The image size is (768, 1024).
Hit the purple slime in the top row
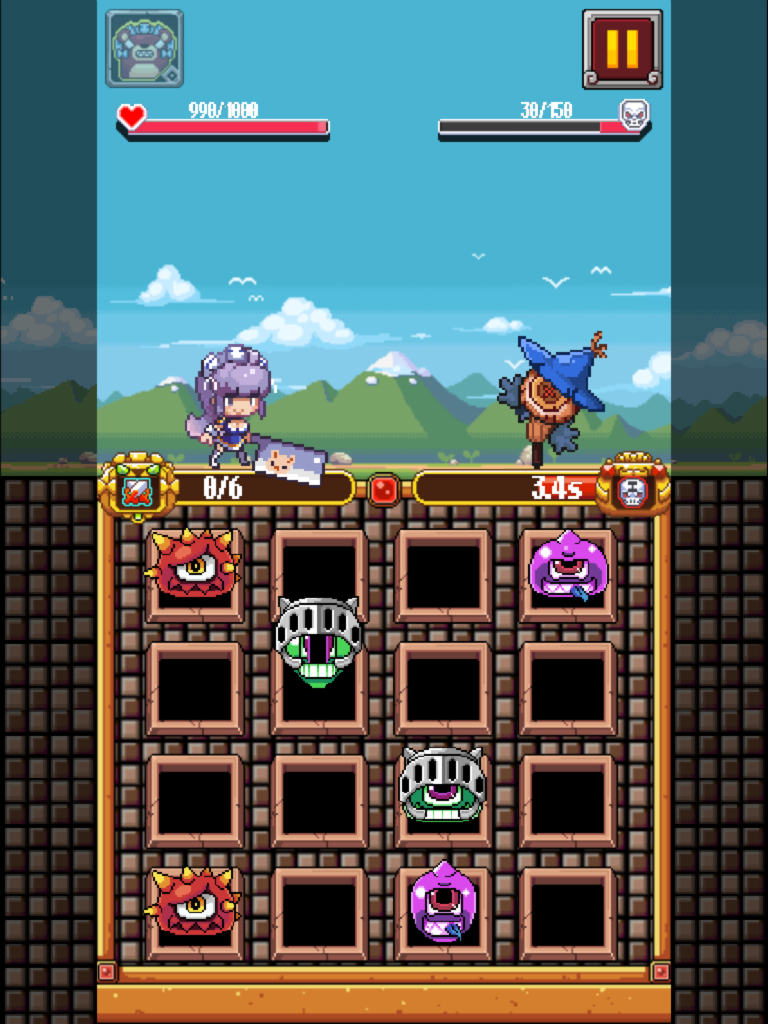568,567
